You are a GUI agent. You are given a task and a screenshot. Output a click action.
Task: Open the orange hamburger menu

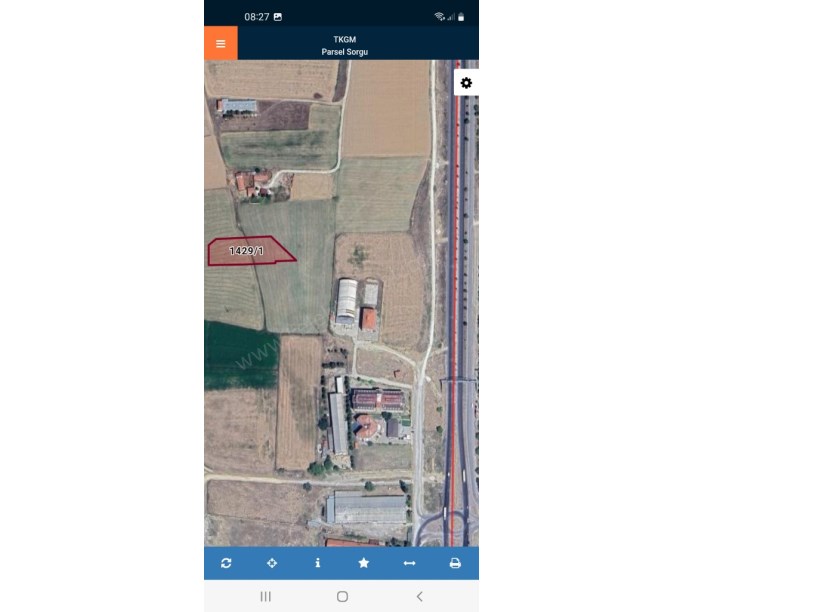point(221,44)
